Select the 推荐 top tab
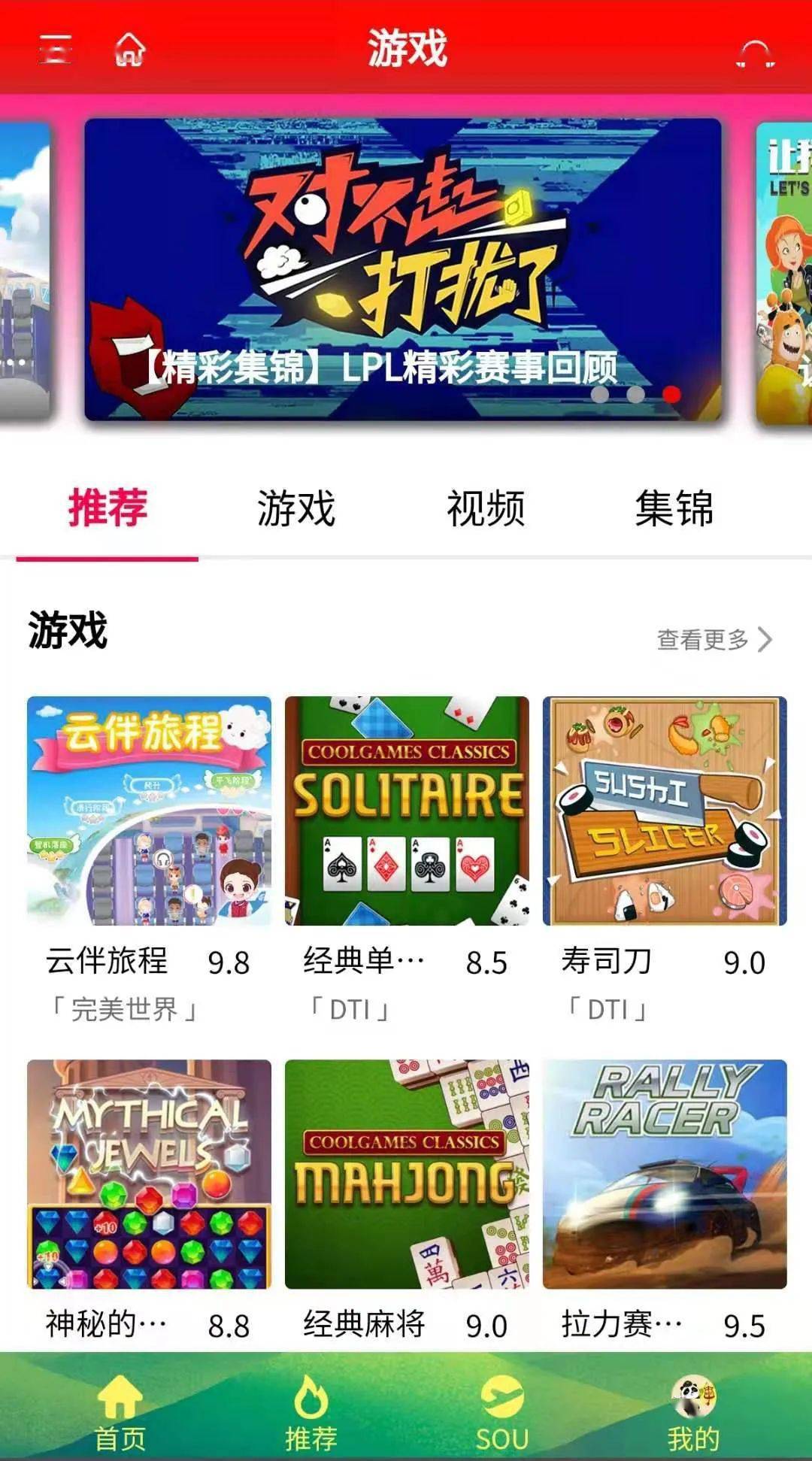The height and width of the screenshot is (1461, 812). [108, 508]
